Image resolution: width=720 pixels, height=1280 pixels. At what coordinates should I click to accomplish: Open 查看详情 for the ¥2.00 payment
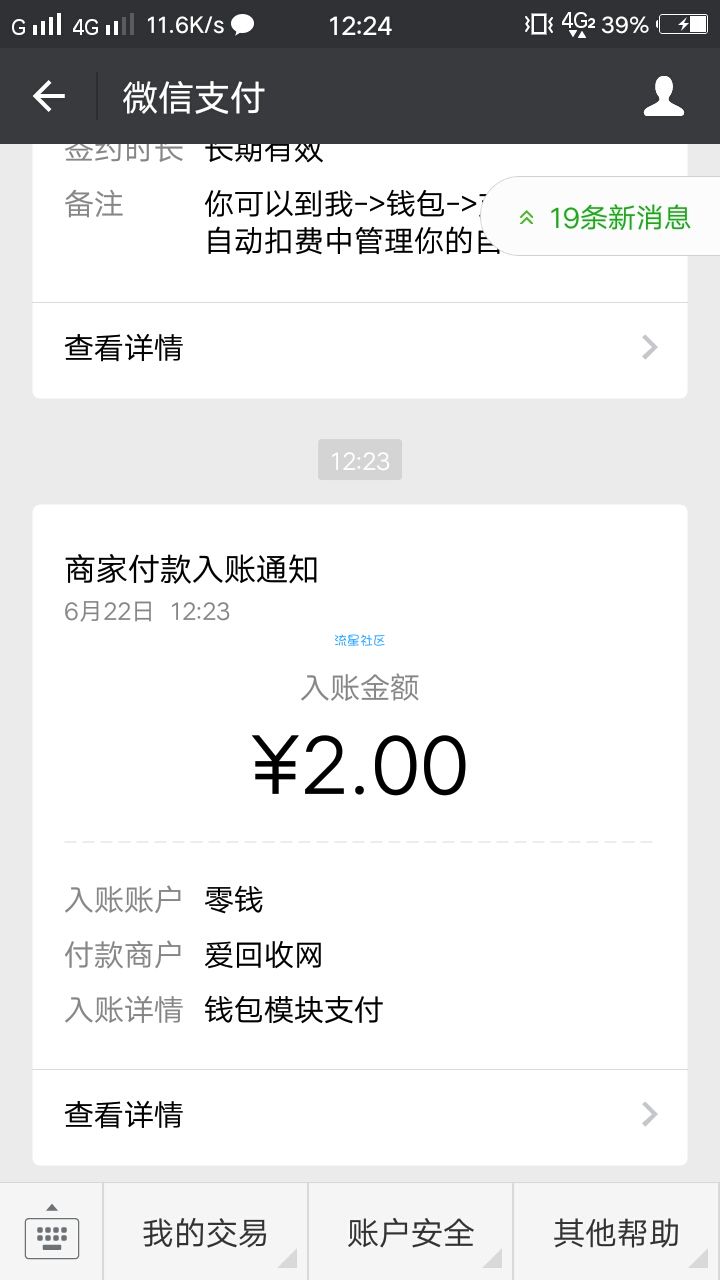pyautogui.click(x=360, y=1114)
